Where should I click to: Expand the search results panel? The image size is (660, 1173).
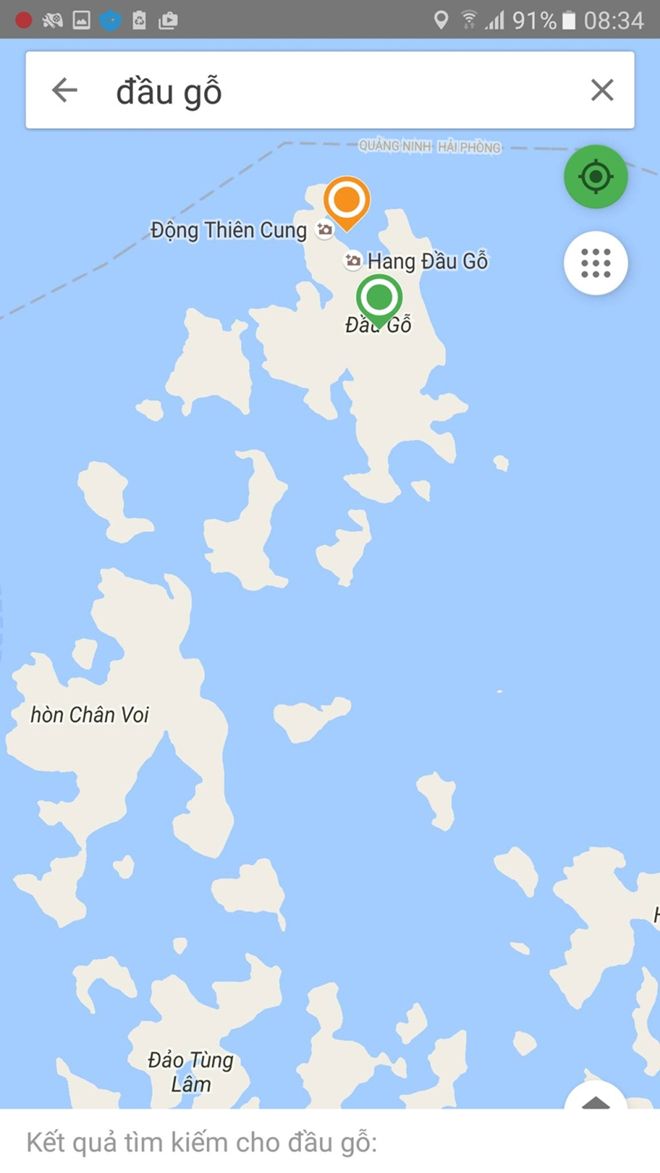coord(596,1100)
